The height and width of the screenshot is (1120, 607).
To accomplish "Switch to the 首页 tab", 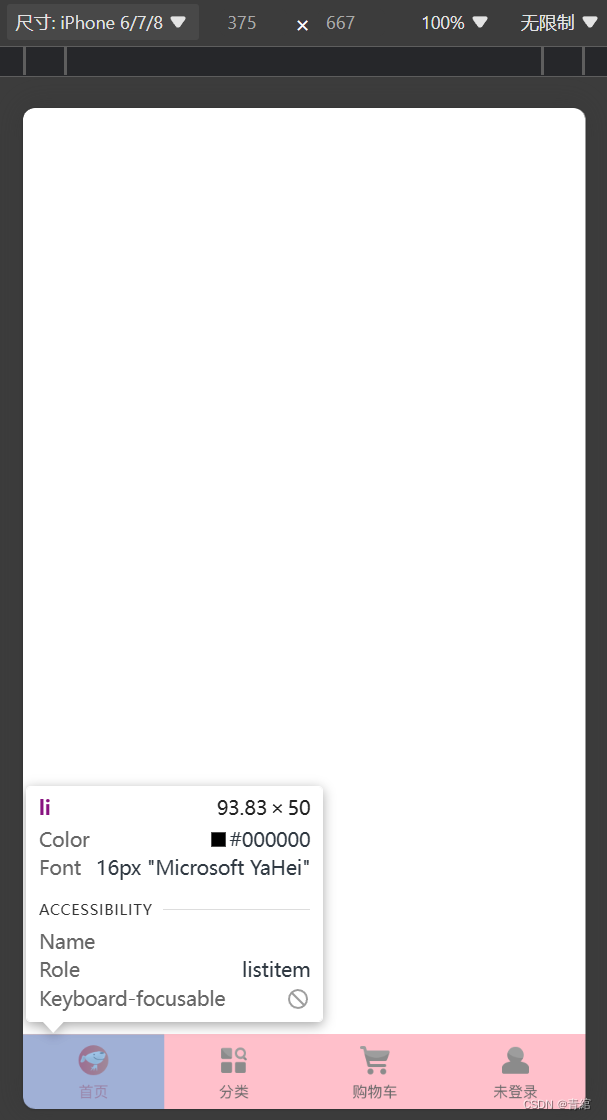I will coord(94,1071).
